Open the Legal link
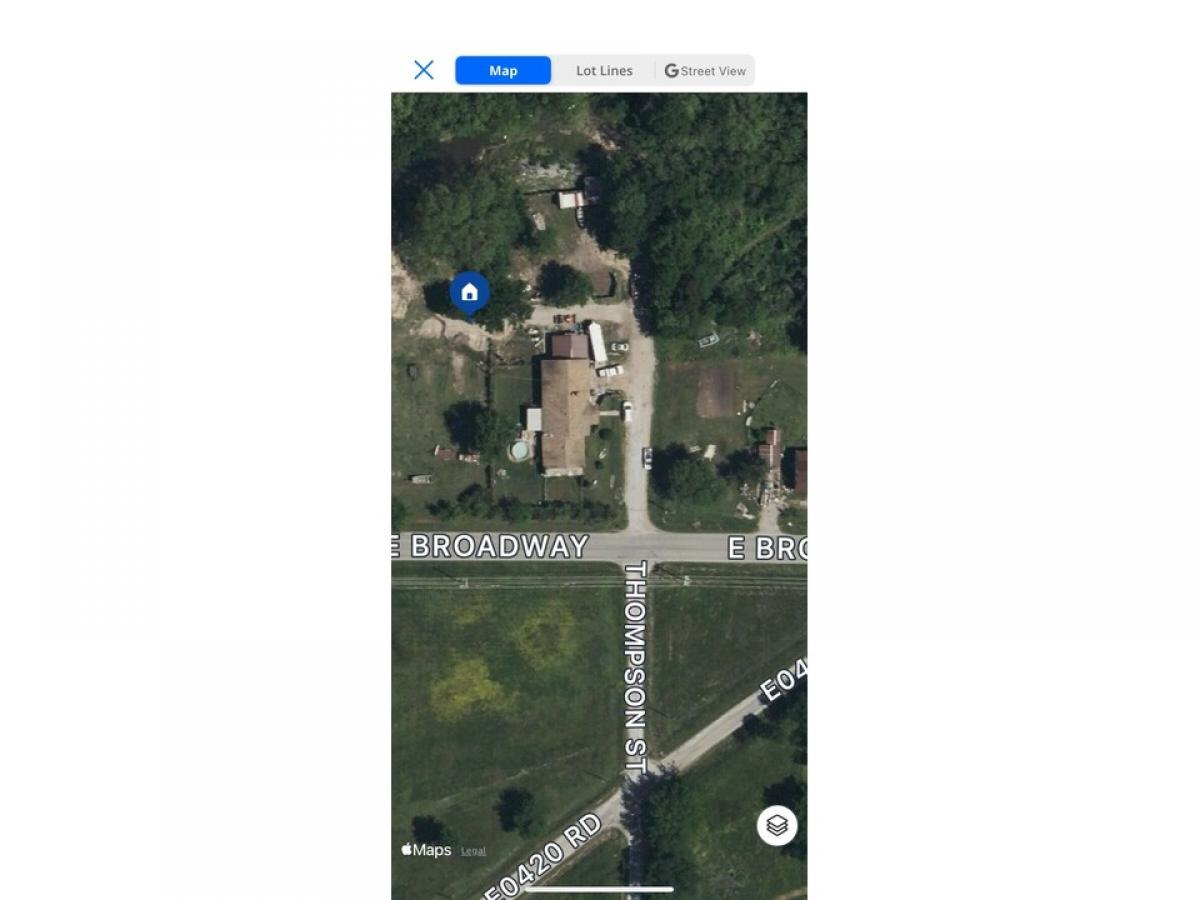 [473, 851]
